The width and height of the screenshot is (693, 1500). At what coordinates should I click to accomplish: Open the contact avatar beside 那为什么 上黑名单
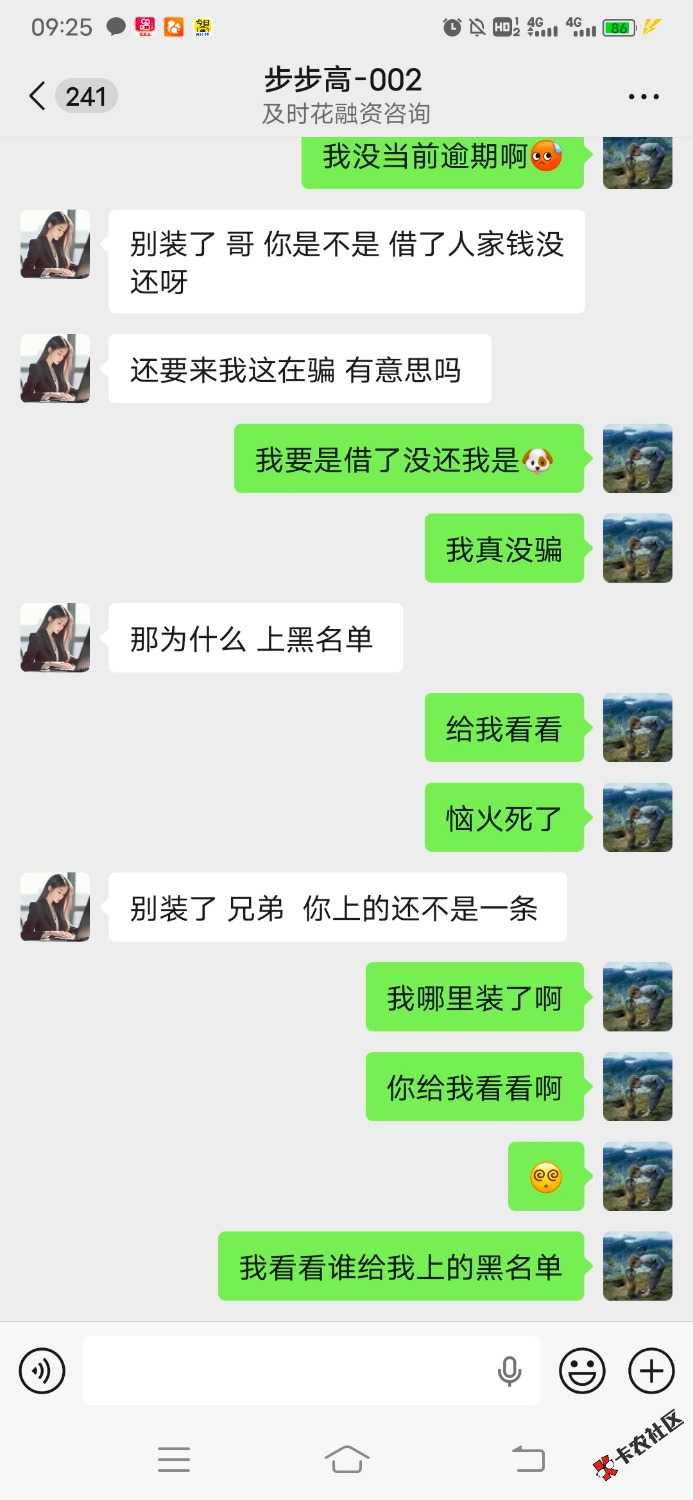(x=55, y=638)
